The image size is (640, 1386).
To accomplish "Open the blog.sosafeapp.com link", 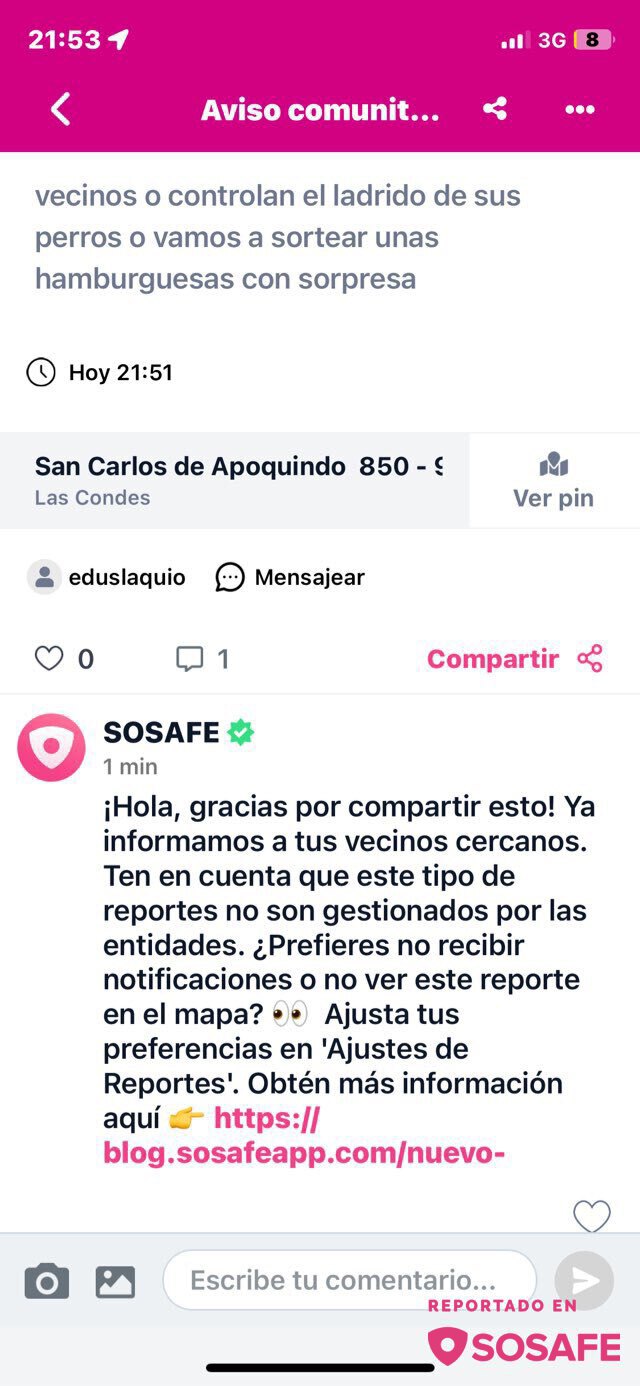I will (304, 1136).
